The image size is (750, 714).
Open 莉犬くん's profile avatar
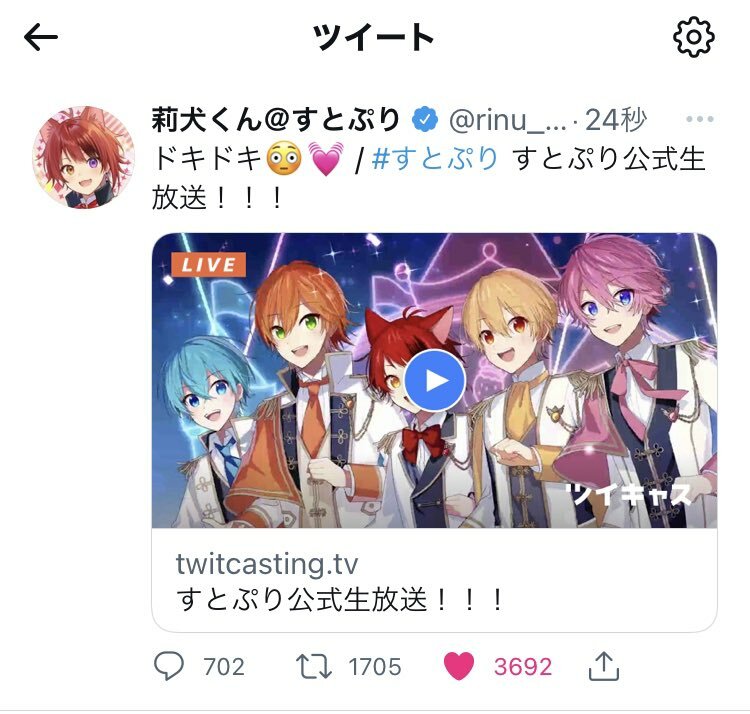pyautogui.click(x=85, y=155)
